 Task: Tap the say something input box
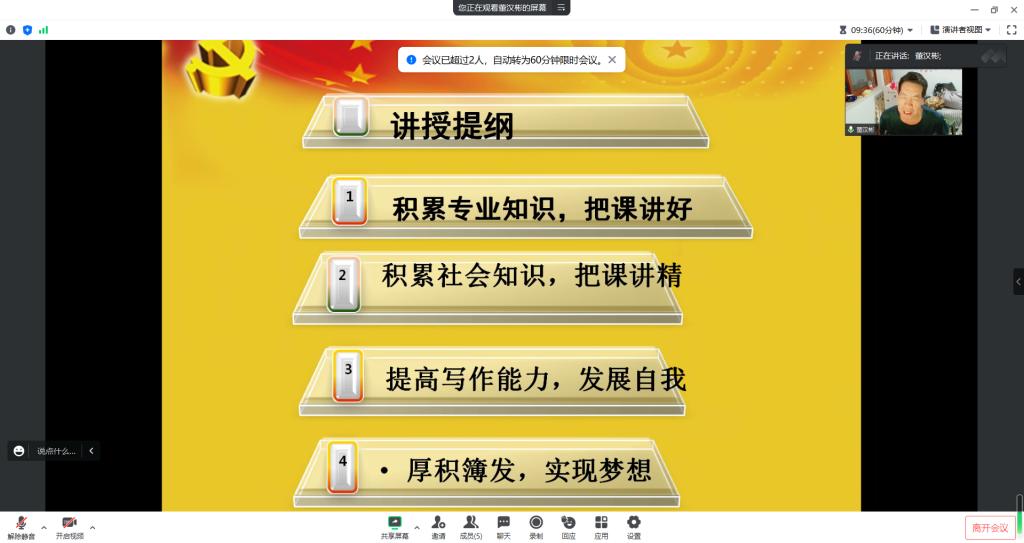click(56, 451)
